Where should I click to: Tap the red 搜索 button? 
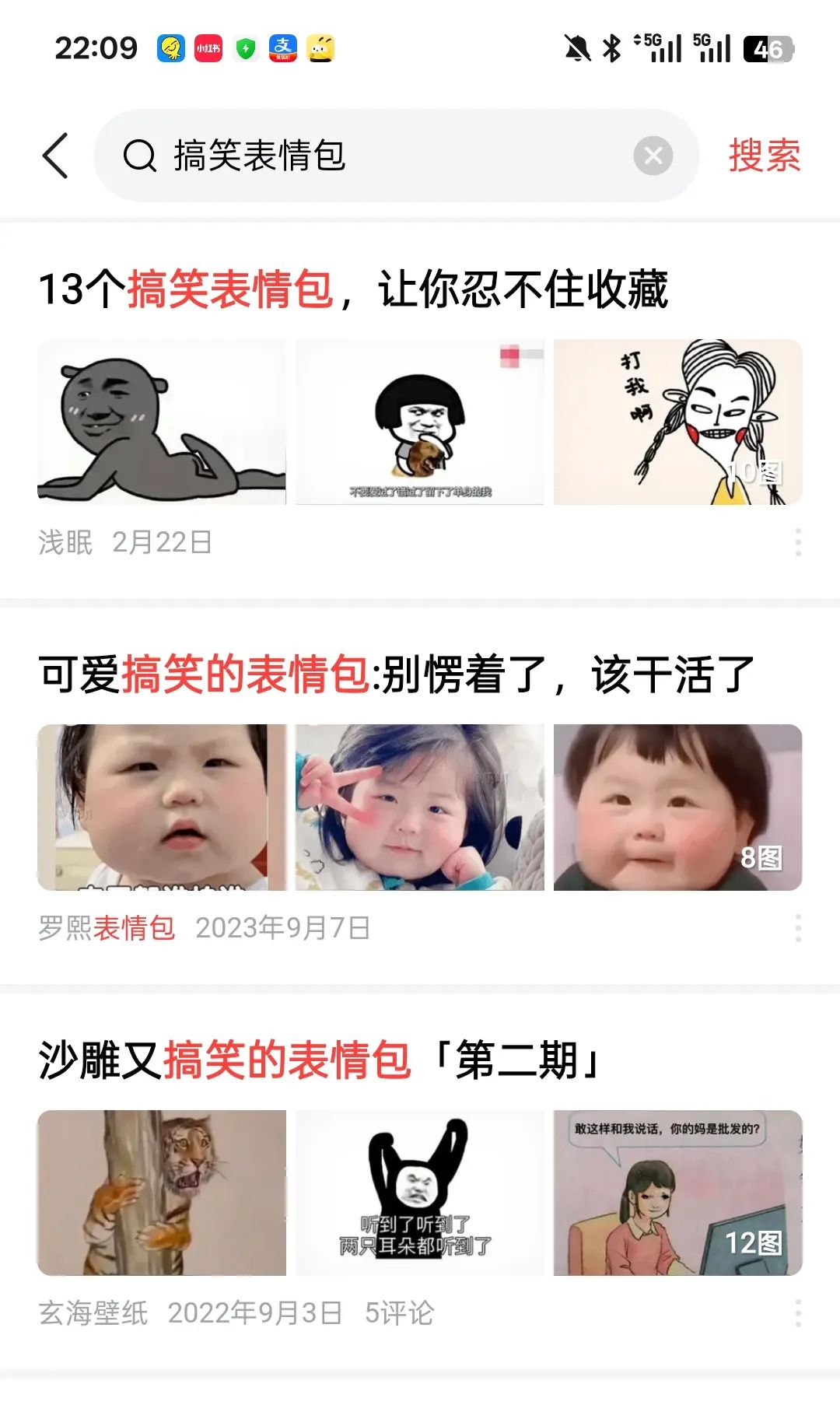click(x=764, y=156)
